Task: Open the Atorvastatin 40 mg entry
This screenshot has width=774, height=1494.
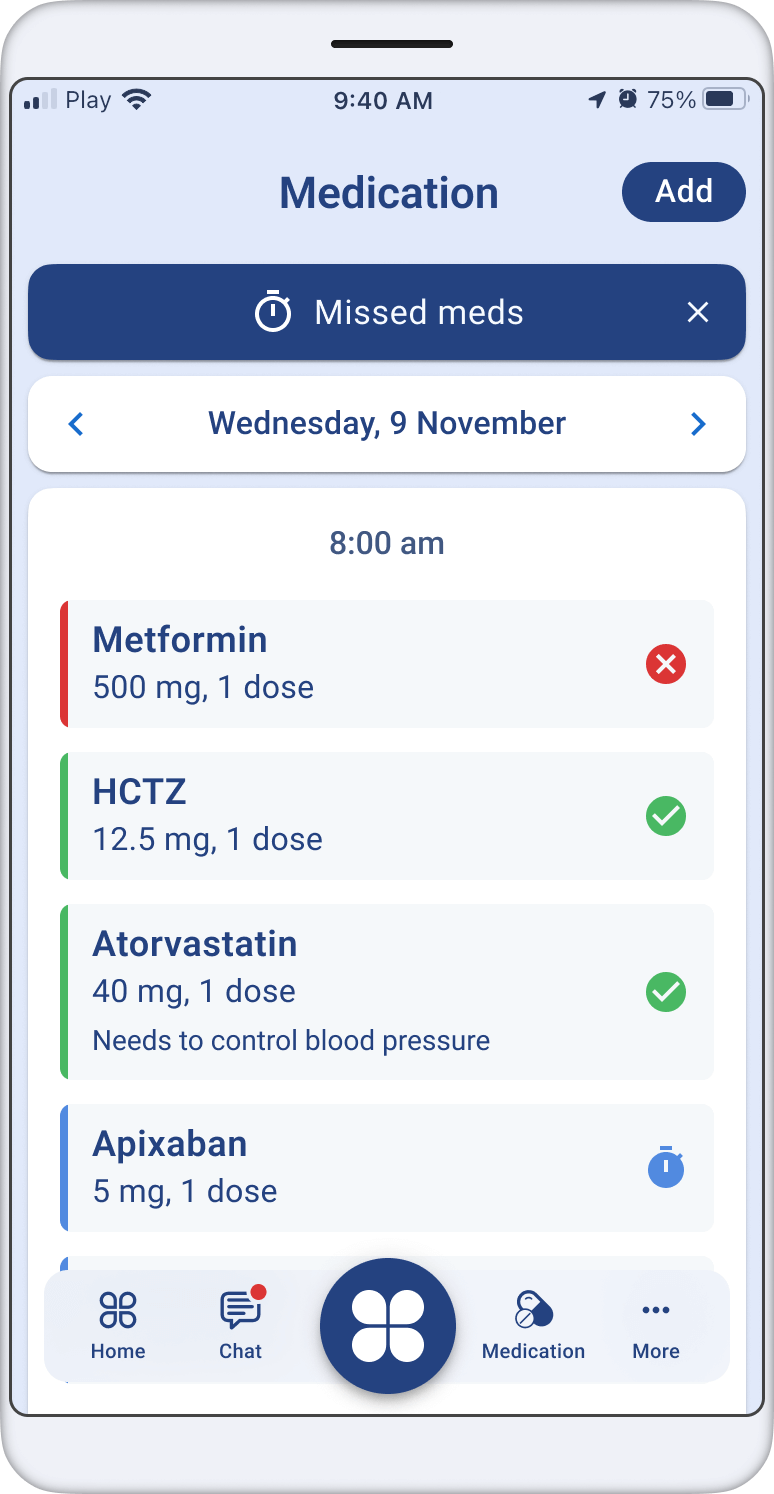Action: pyautogui.click(x=387, y=992)
